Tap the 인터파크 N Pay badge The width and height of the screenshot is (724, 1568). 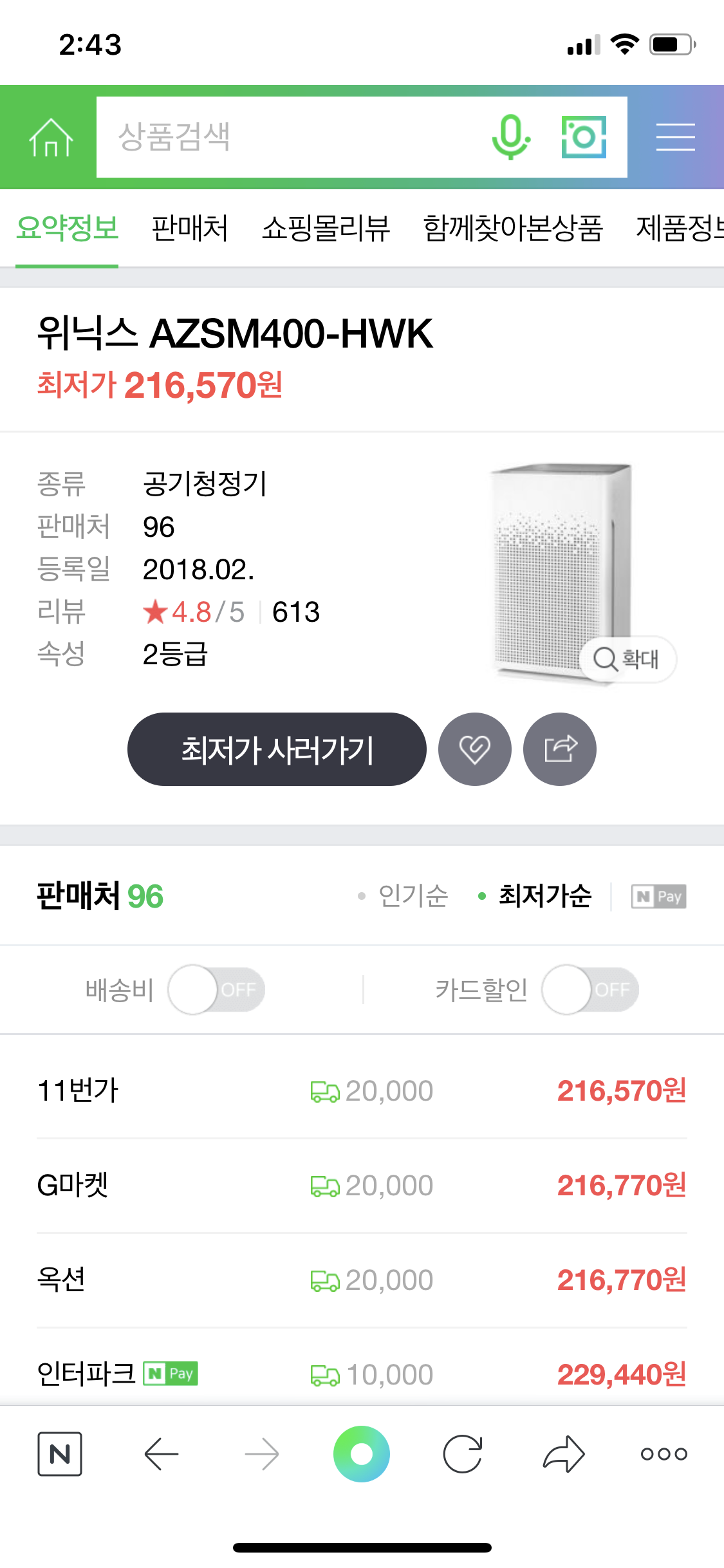(170, 1374)
